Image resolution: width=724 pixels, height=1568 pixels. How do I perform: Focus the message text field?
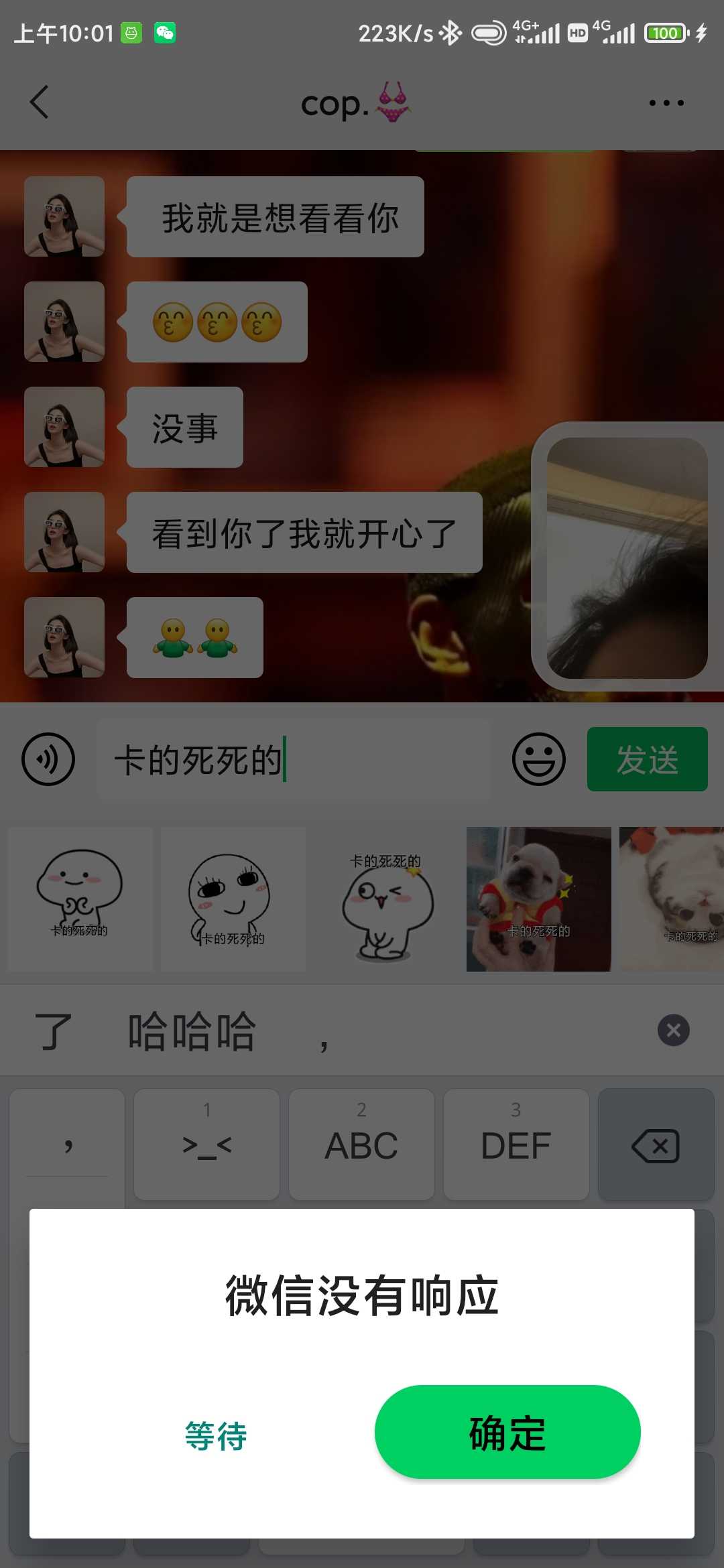point(294,759)
